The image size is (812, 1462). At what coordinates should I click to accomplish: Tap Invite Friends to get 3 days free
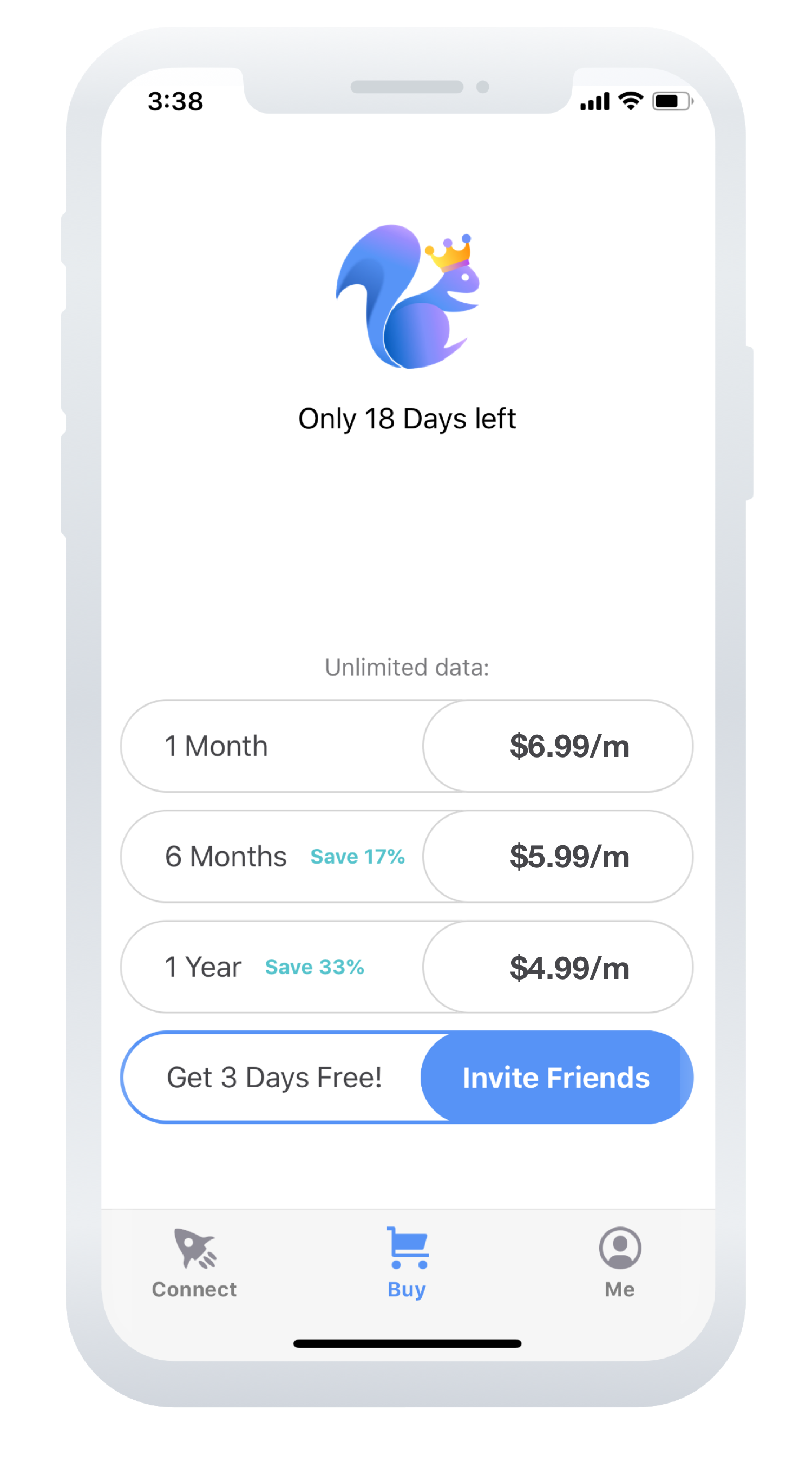(x=556, y=1077)
